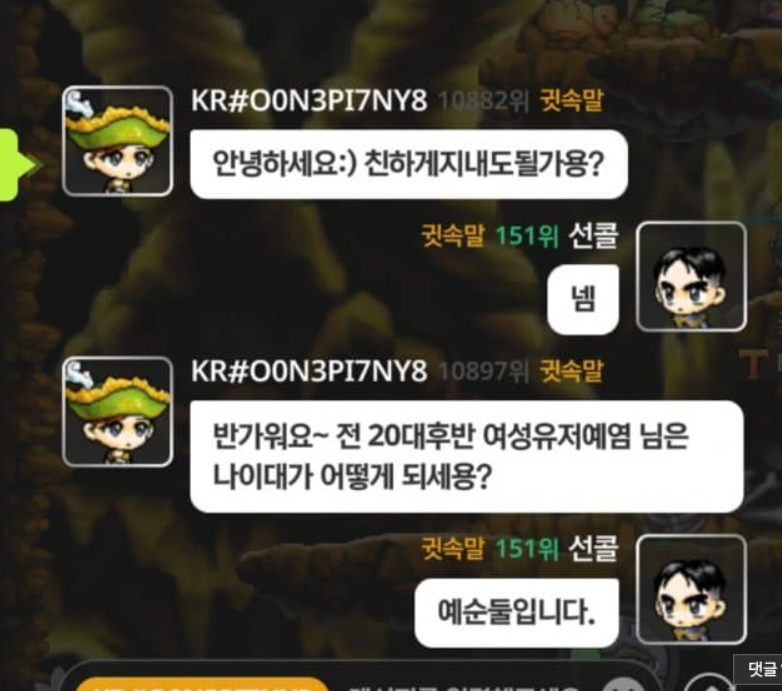Image resolution: width=782 pixels, height=691 pixels.
Task: Select the orange whisper recipient chip
Action: point(202,684)
